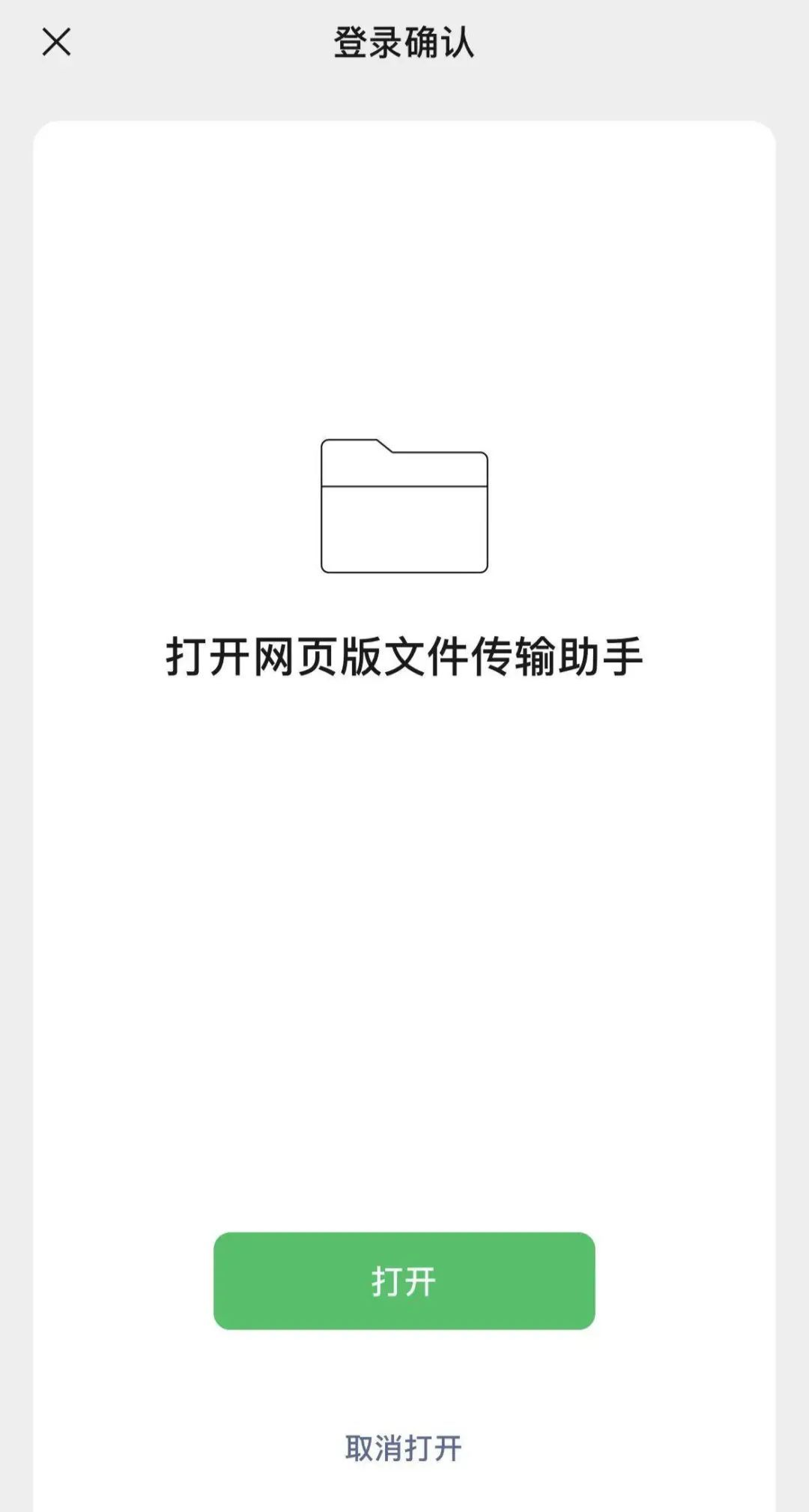The height and width of the screenshot is (1512, 809).
Task: Tap 取消打开 to cancel opening
Action: (404, 1448)
